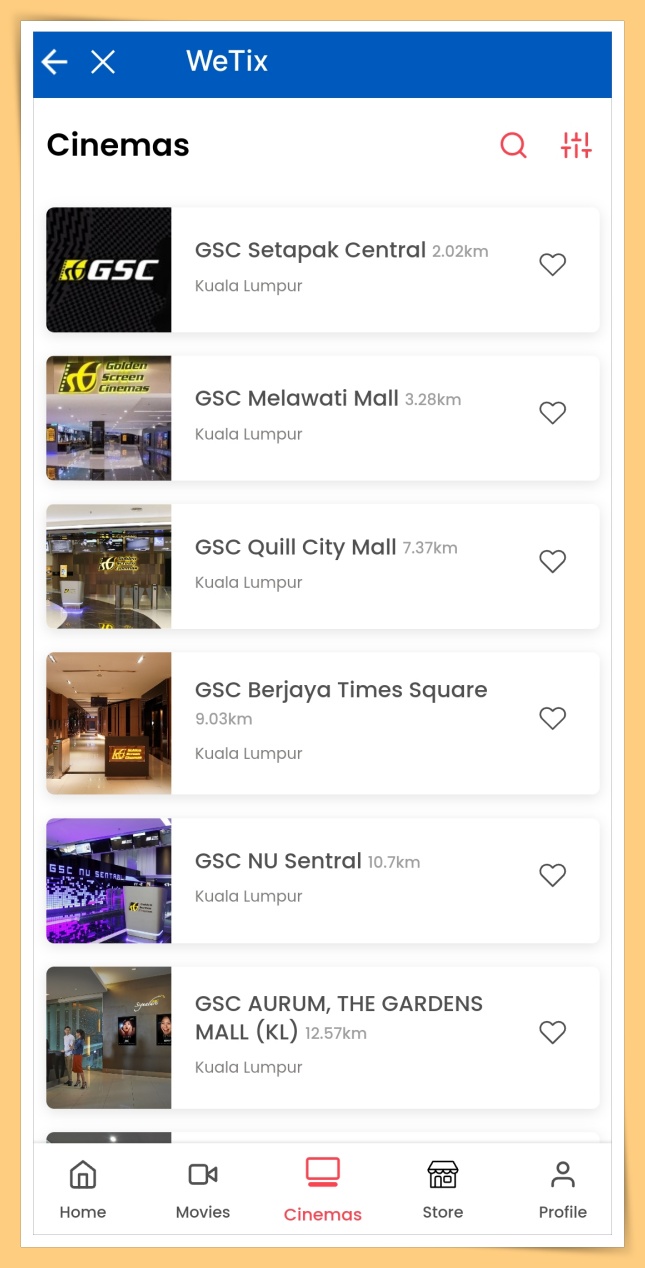Close the WeTix page
Screen dimensions: 645x1268
click(103, 62)
